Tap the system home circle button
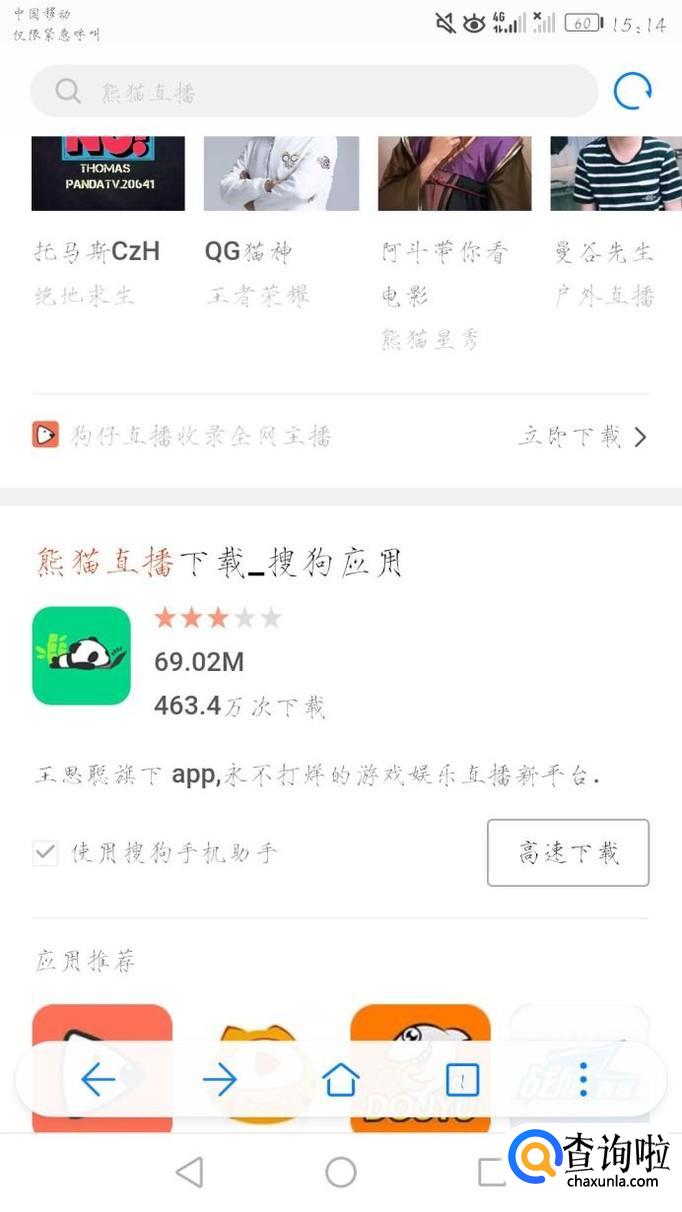The width and height of the screenshot is (682, 1212). tap(341, 1172)
